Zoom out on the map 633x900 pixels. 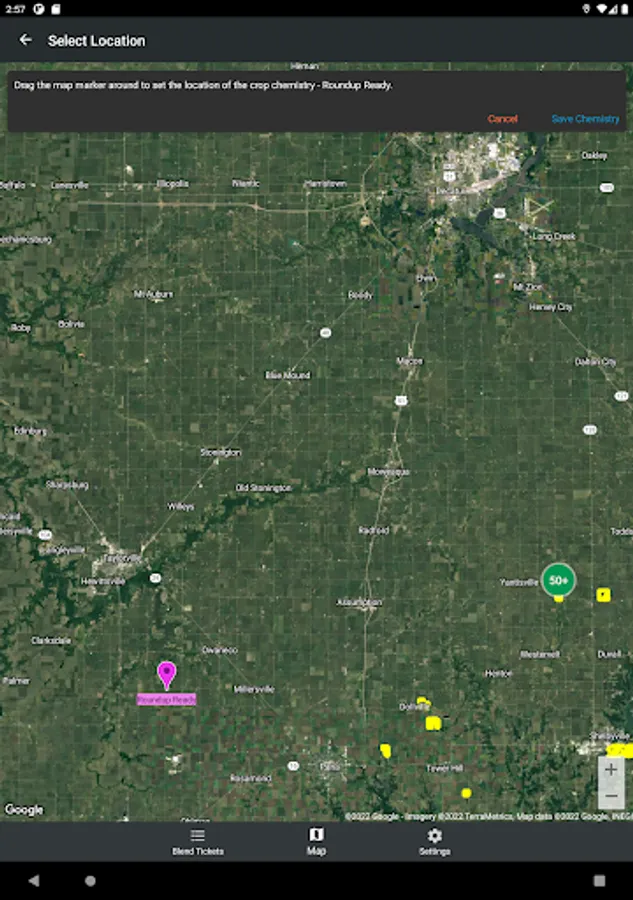(x=611, y=796)
